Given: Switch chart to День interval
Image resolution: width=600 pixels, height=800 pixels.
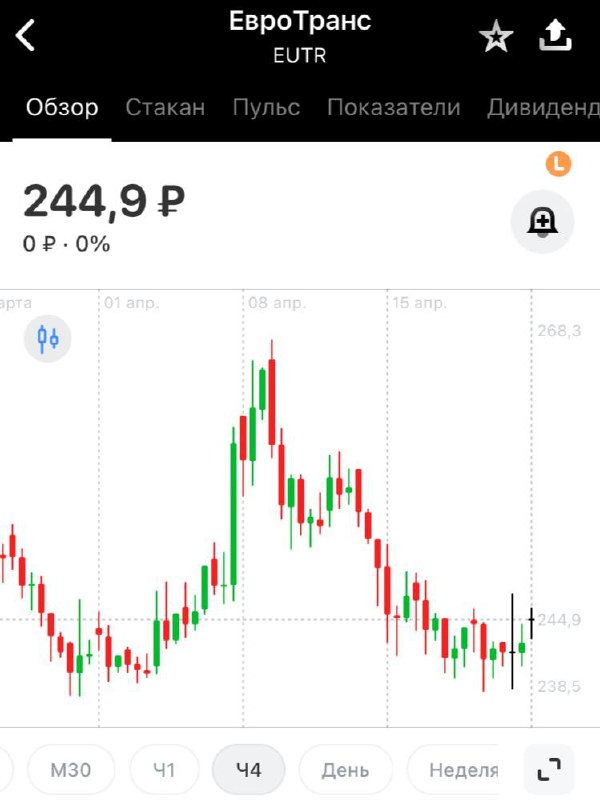Looking at the screenshot, I should [345, 770].
